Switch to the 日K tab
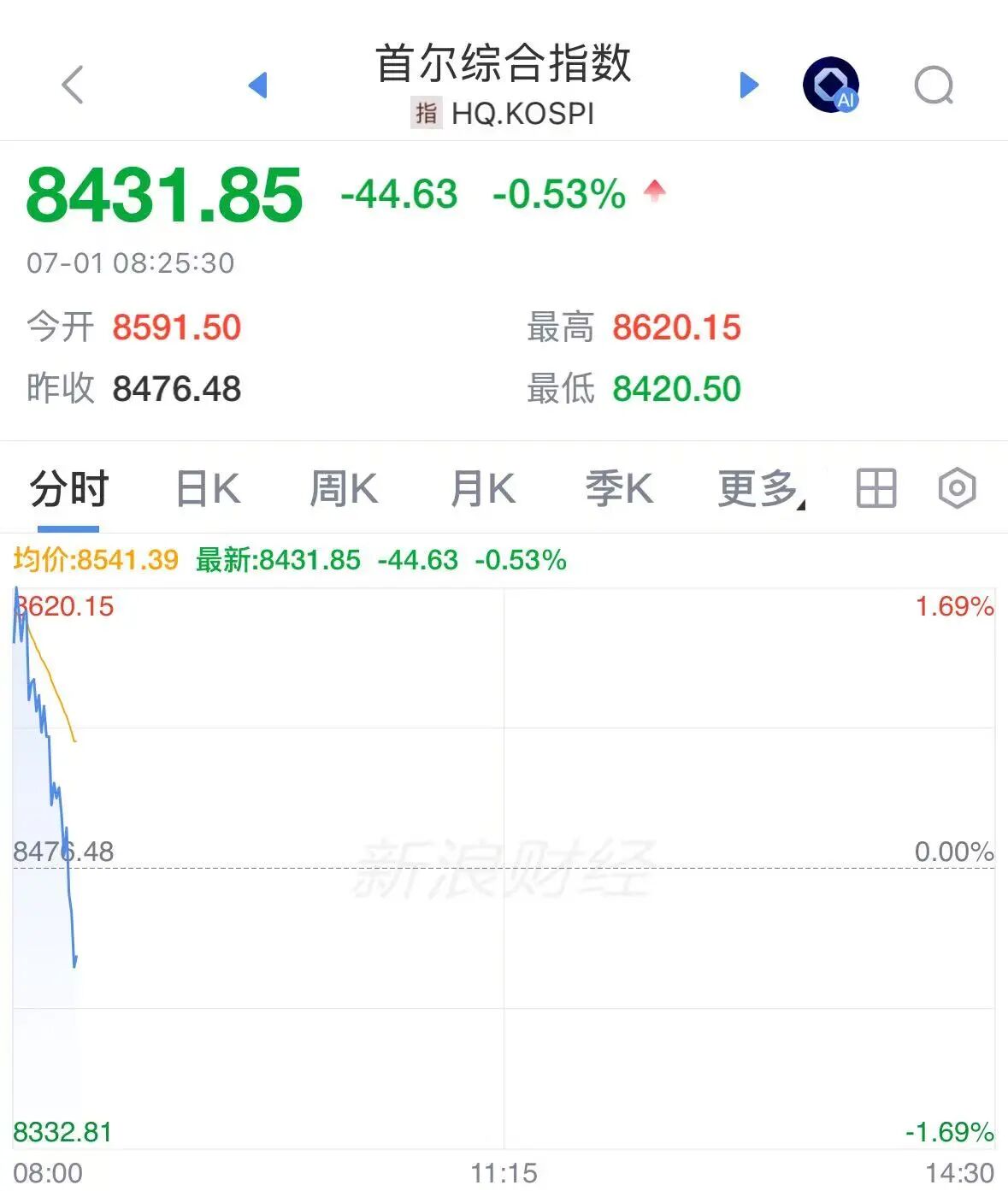The height and width of the screenshot is (1191, 1008). (x=208, y=489)
